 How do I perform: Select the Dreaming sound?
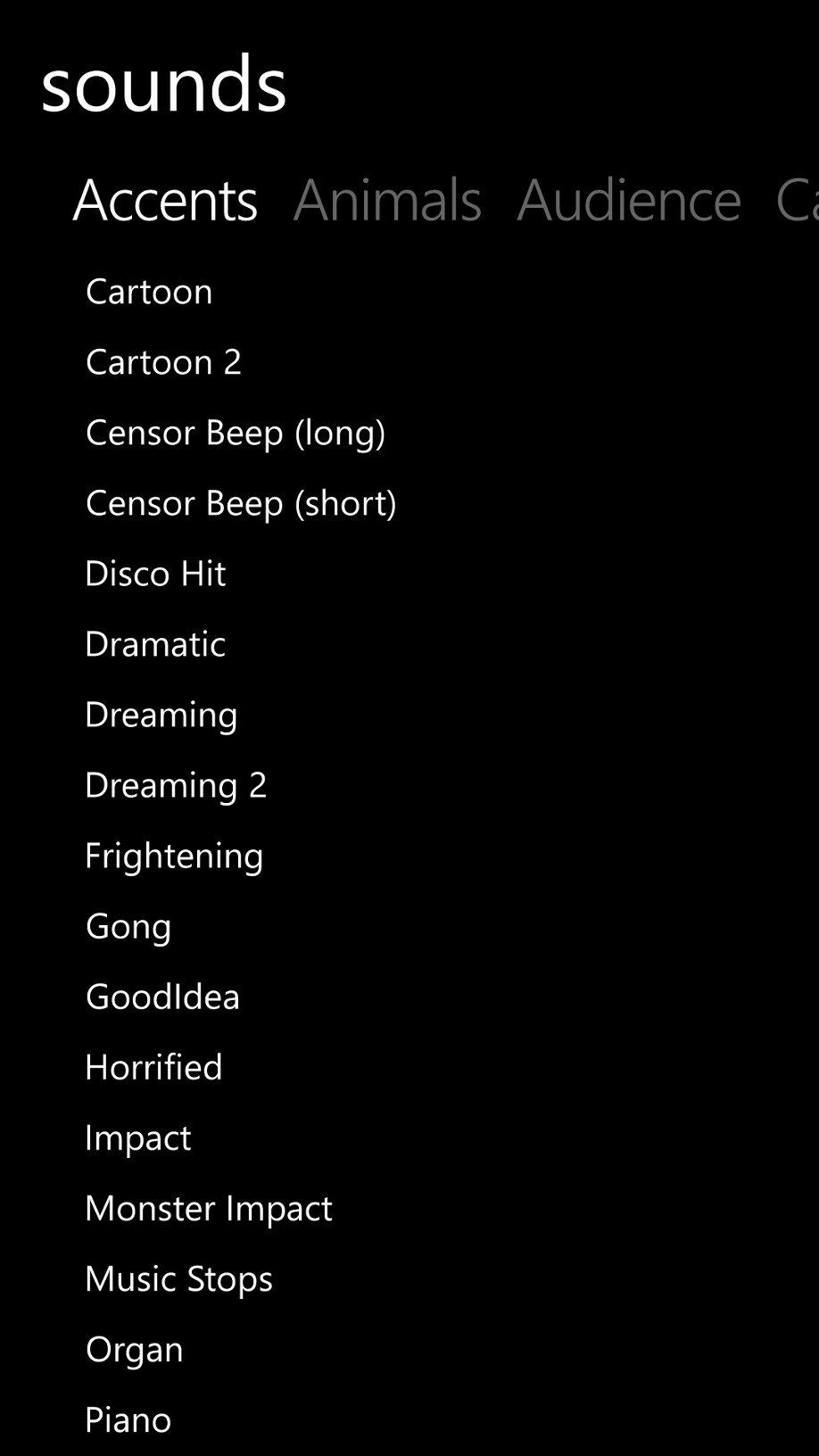pos(161,715)
